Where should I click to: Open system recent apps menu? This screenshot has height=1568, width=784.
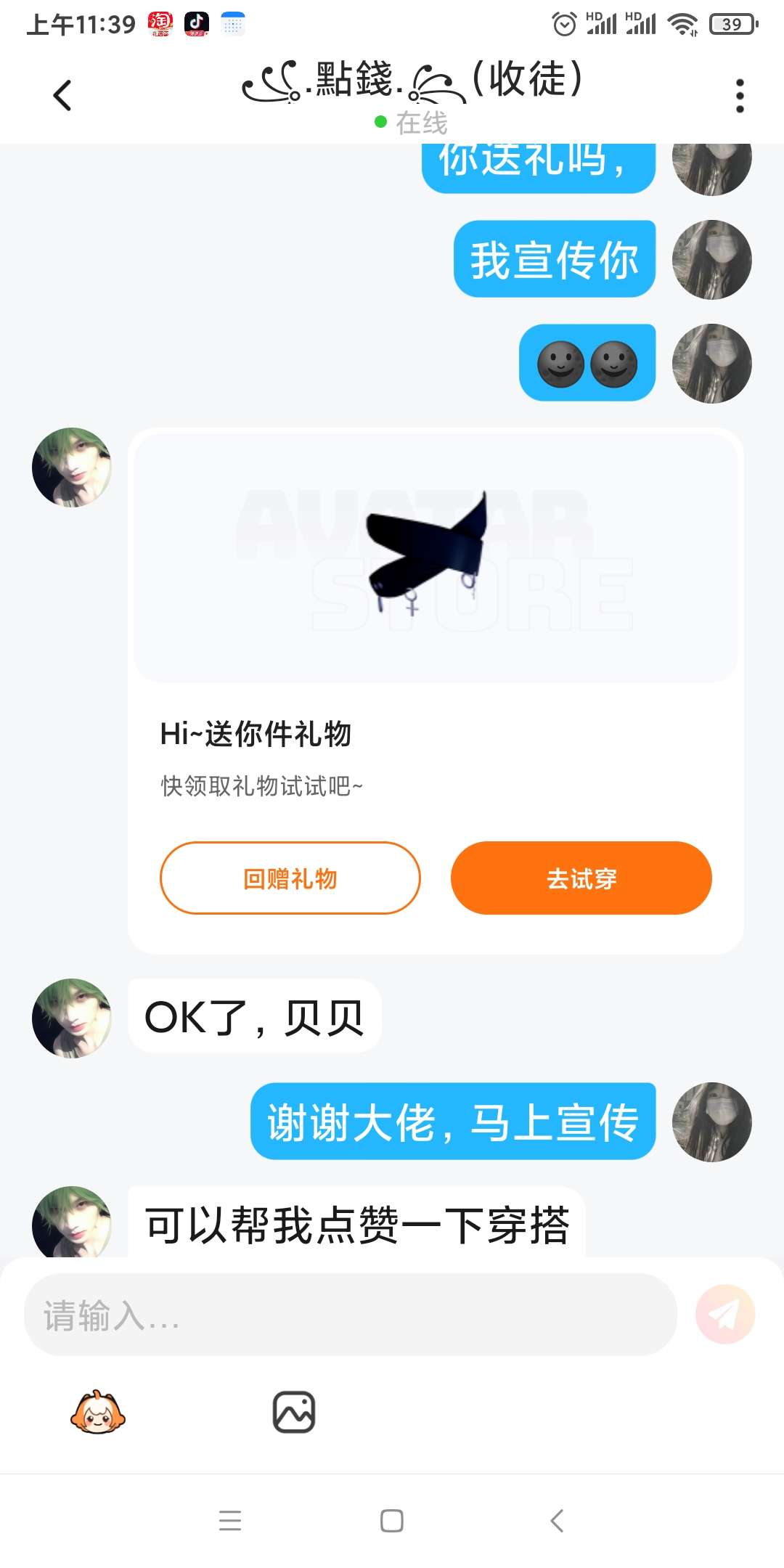tap(230, 1521)
